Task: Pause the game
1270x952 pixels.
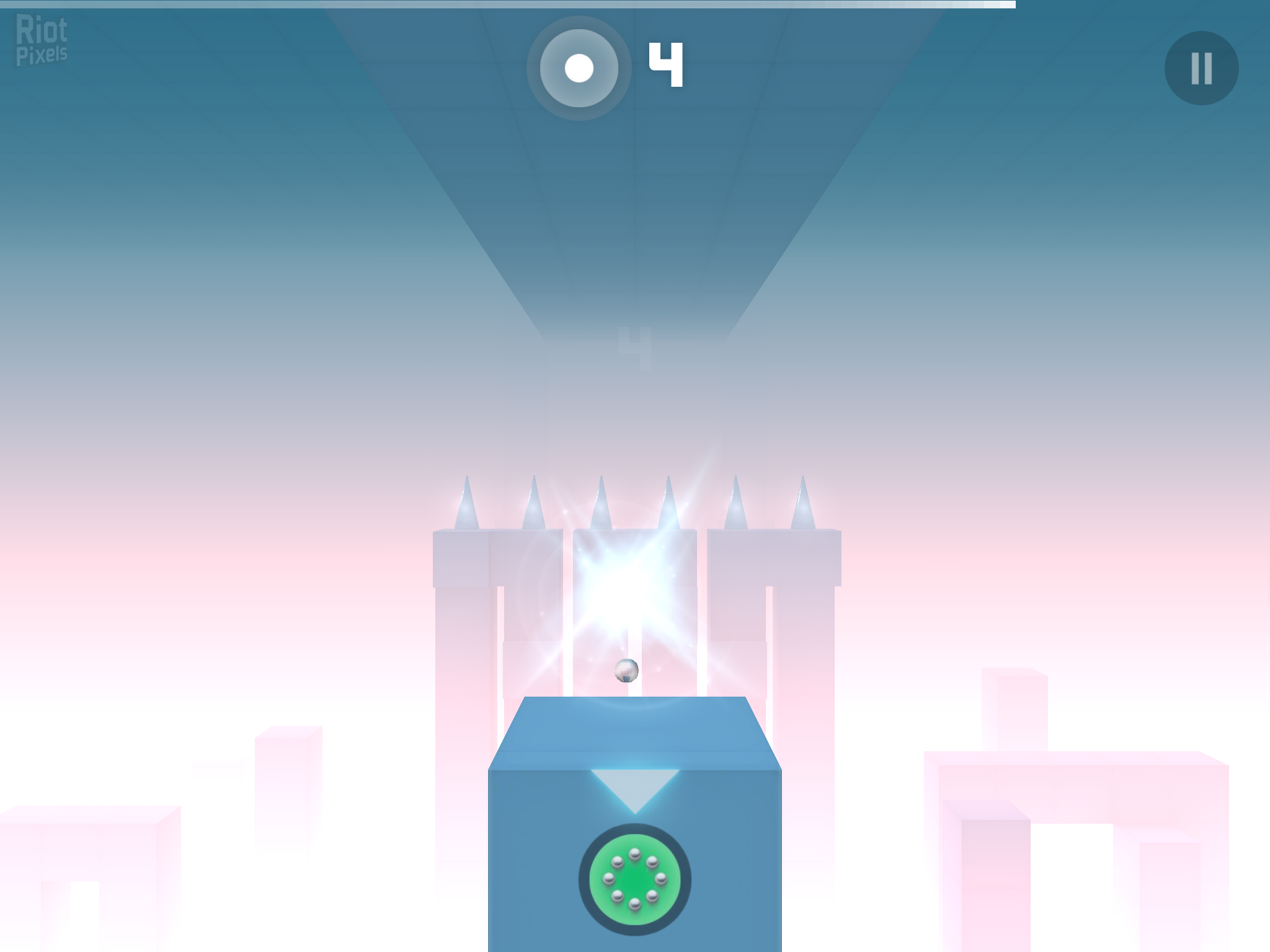Action: point(1201,68)
